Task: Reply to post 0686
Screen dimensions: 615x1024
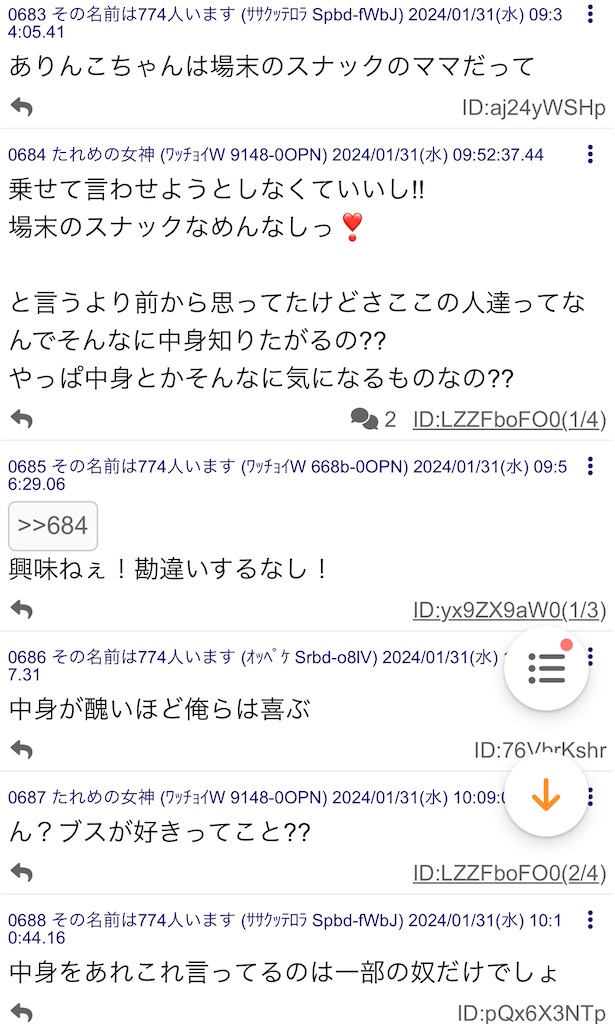Action: pyautogui.click(x=21, y=749)
